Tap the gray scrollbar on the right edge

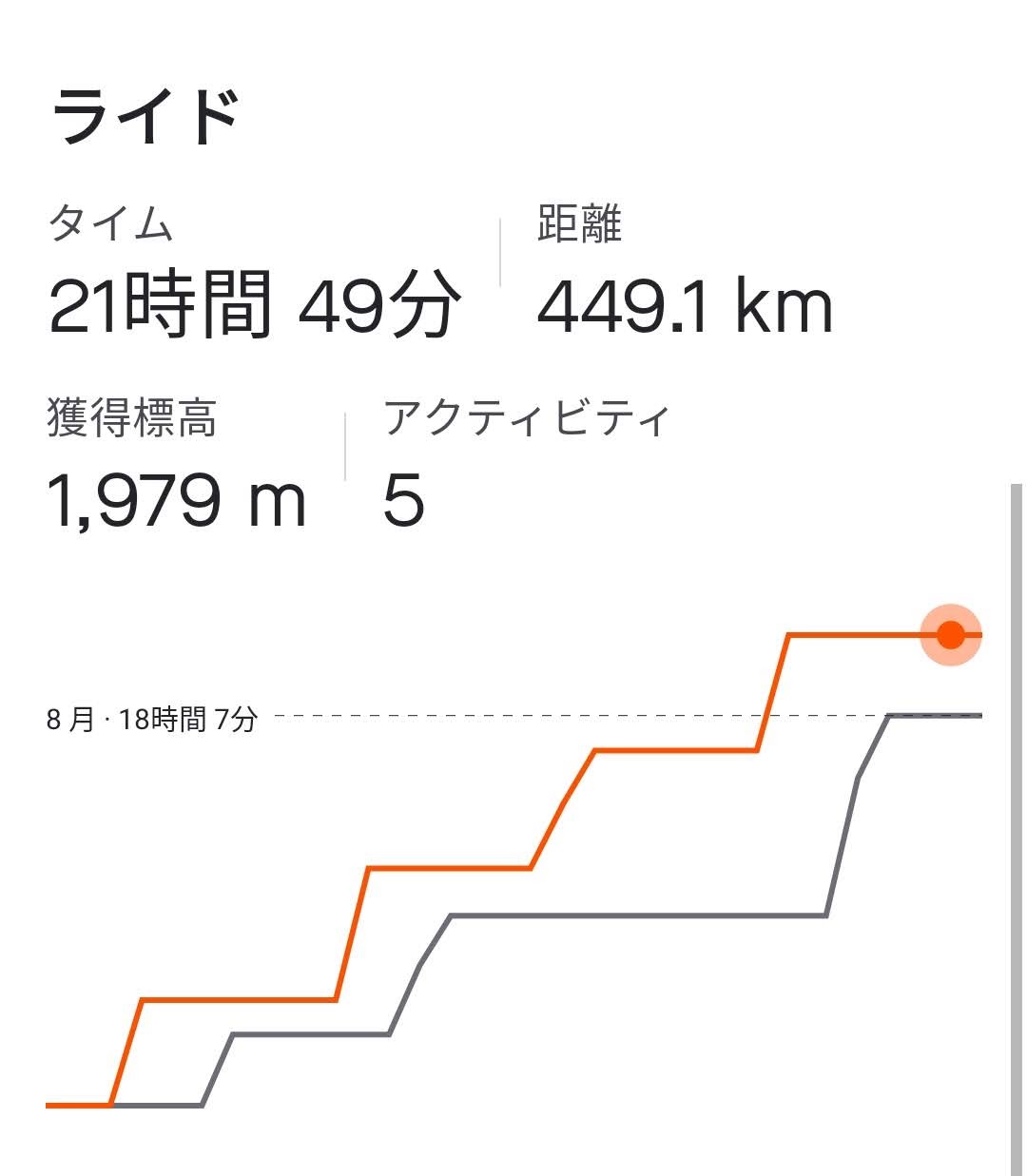point(1016,827)
